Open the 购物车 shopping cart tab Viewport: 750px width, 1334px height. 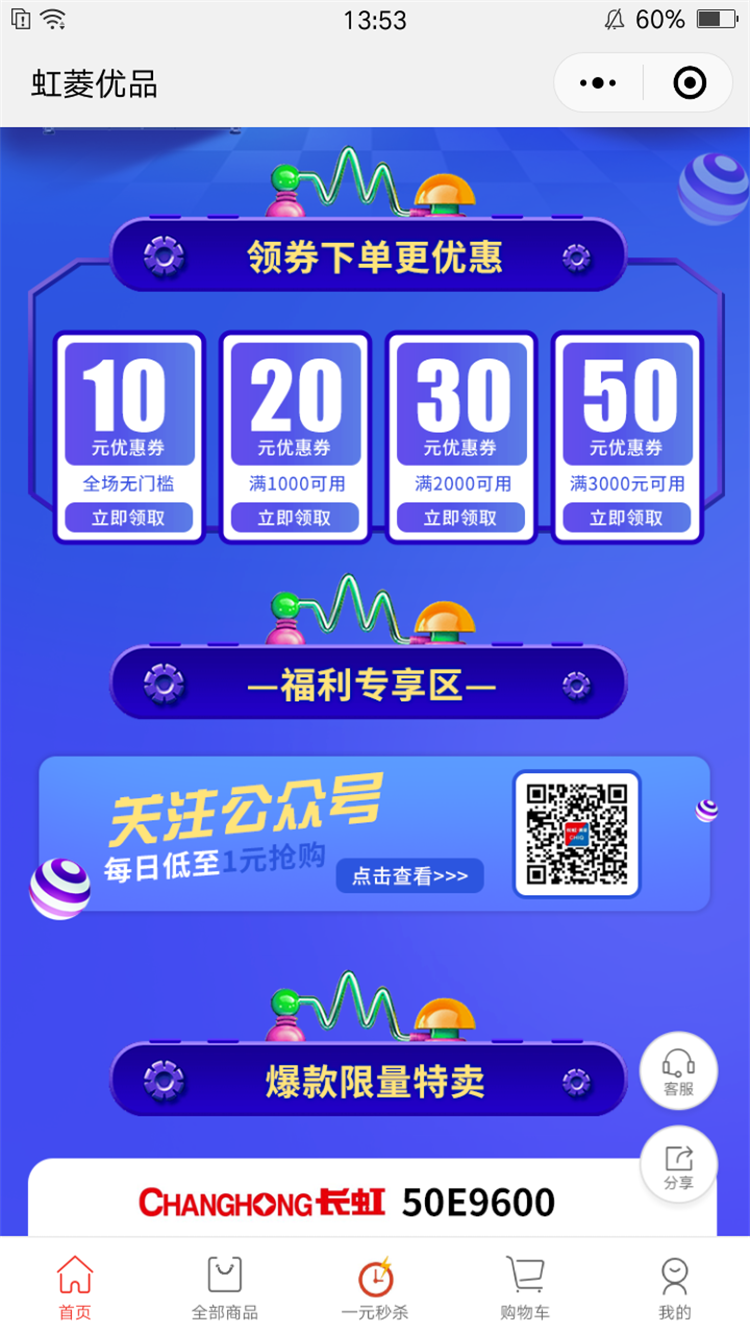tap(525, 1288)
